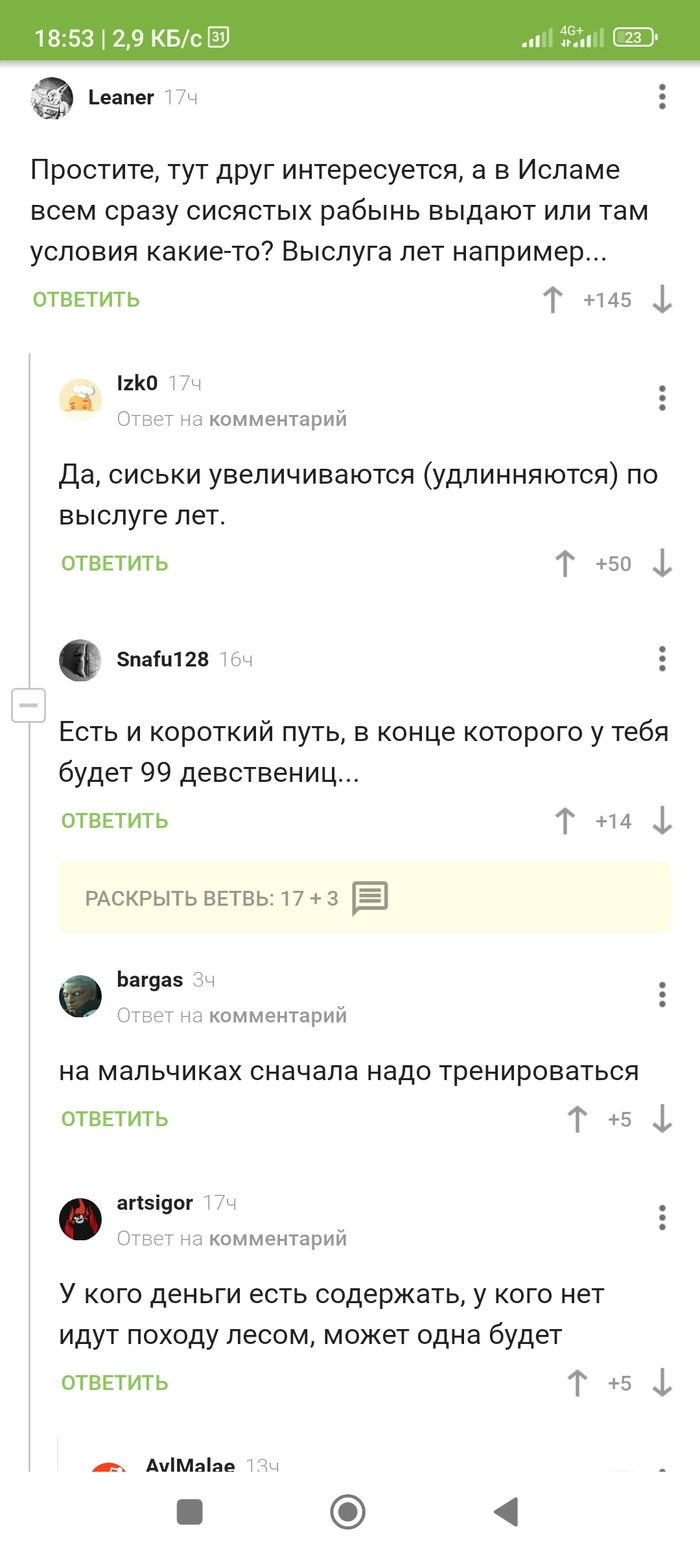Upvote bargas's comment
Viewport: 700px width, 1556px height.
click(577, 1119)
